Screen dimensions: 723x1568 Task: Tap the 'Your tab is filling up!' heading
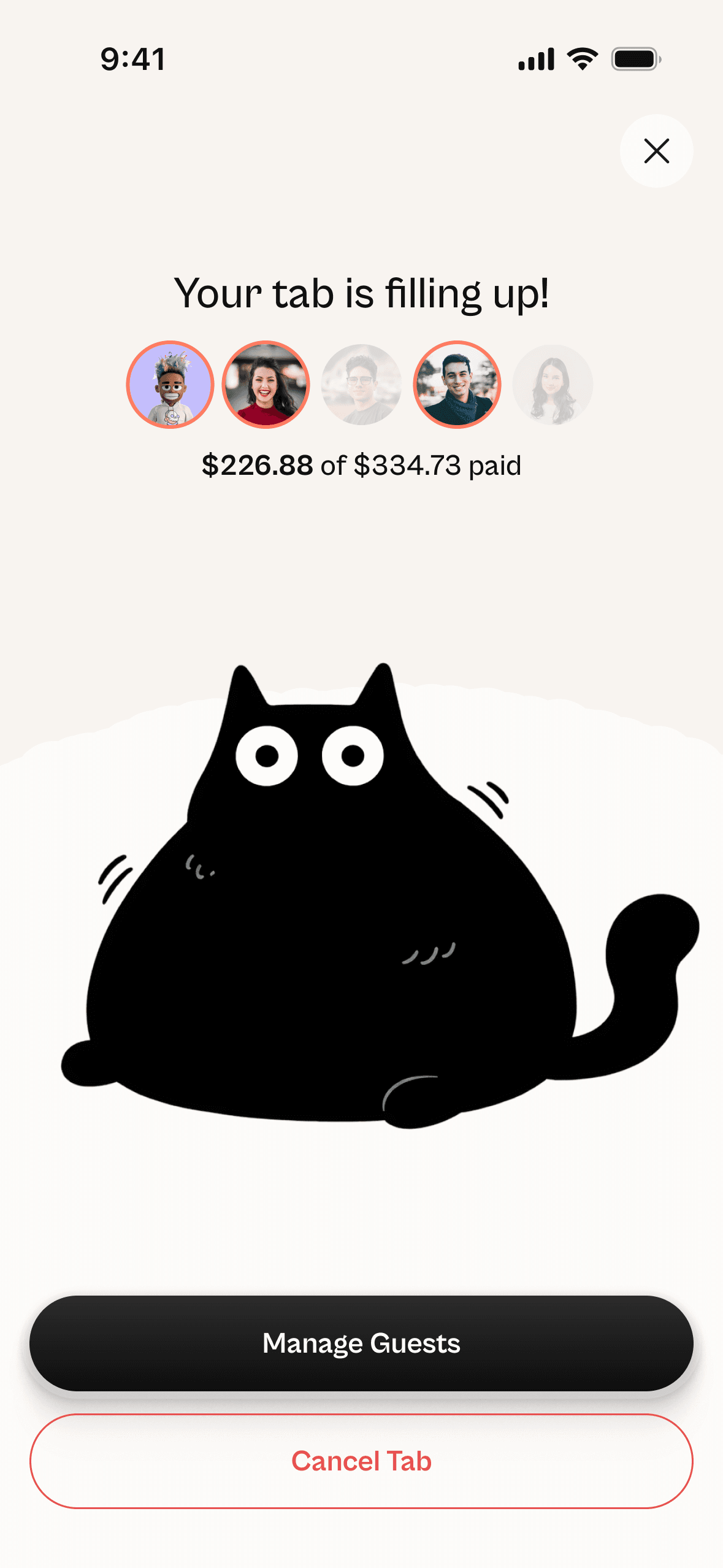361,293
